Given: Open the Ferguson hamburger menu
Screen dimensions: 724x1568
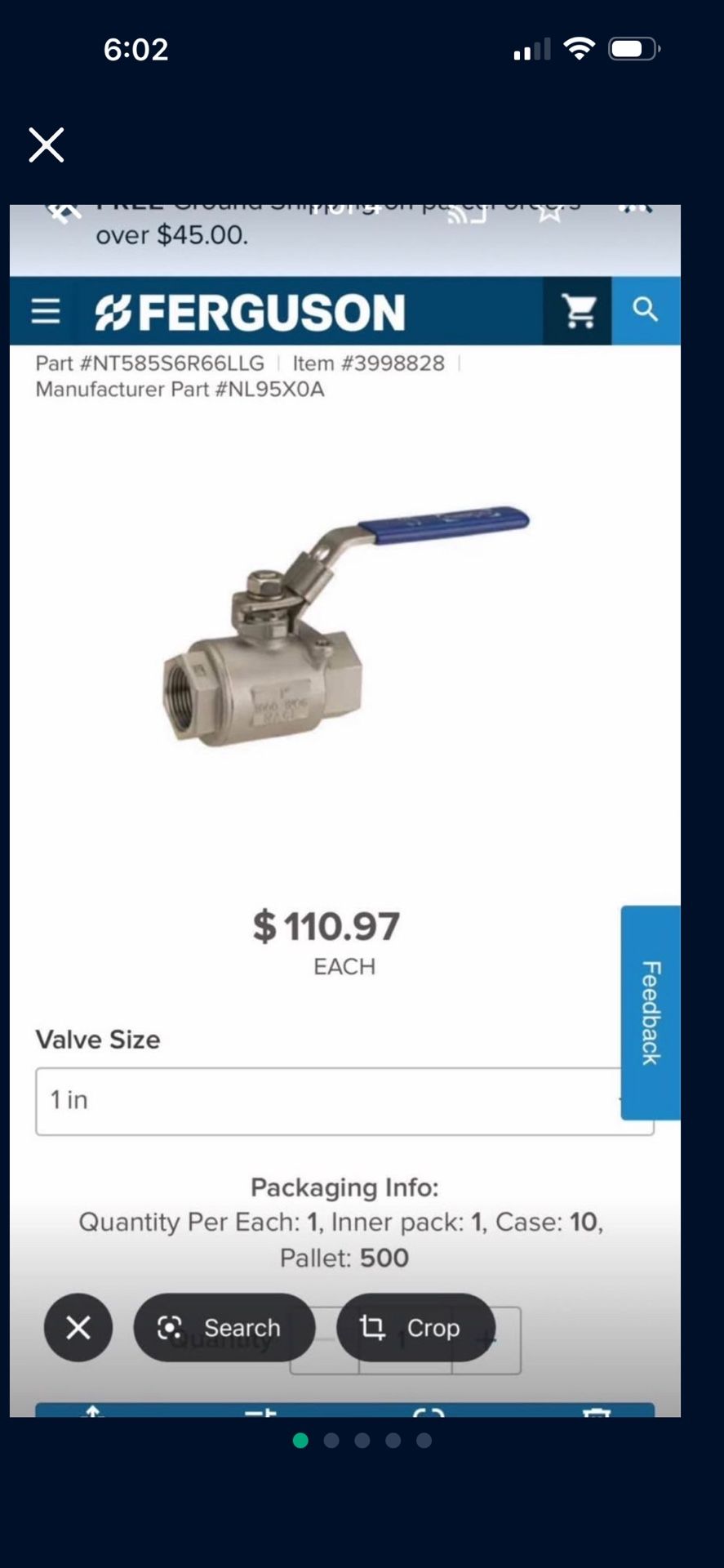Looking at the screenshot, I should [45, 311].
